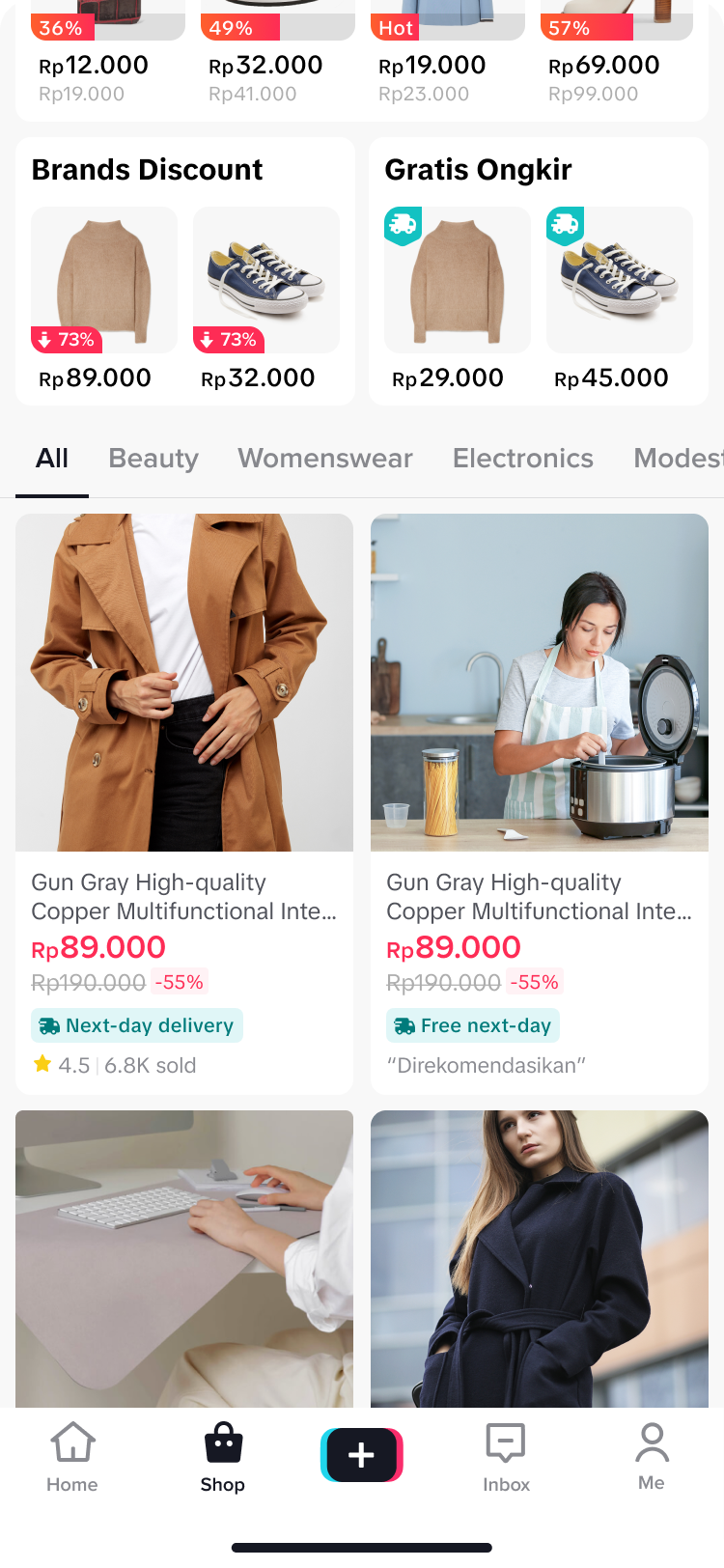Switch to the Beauty category tab
This screenshot has height=1568, width=724.
tap(153, 459)
